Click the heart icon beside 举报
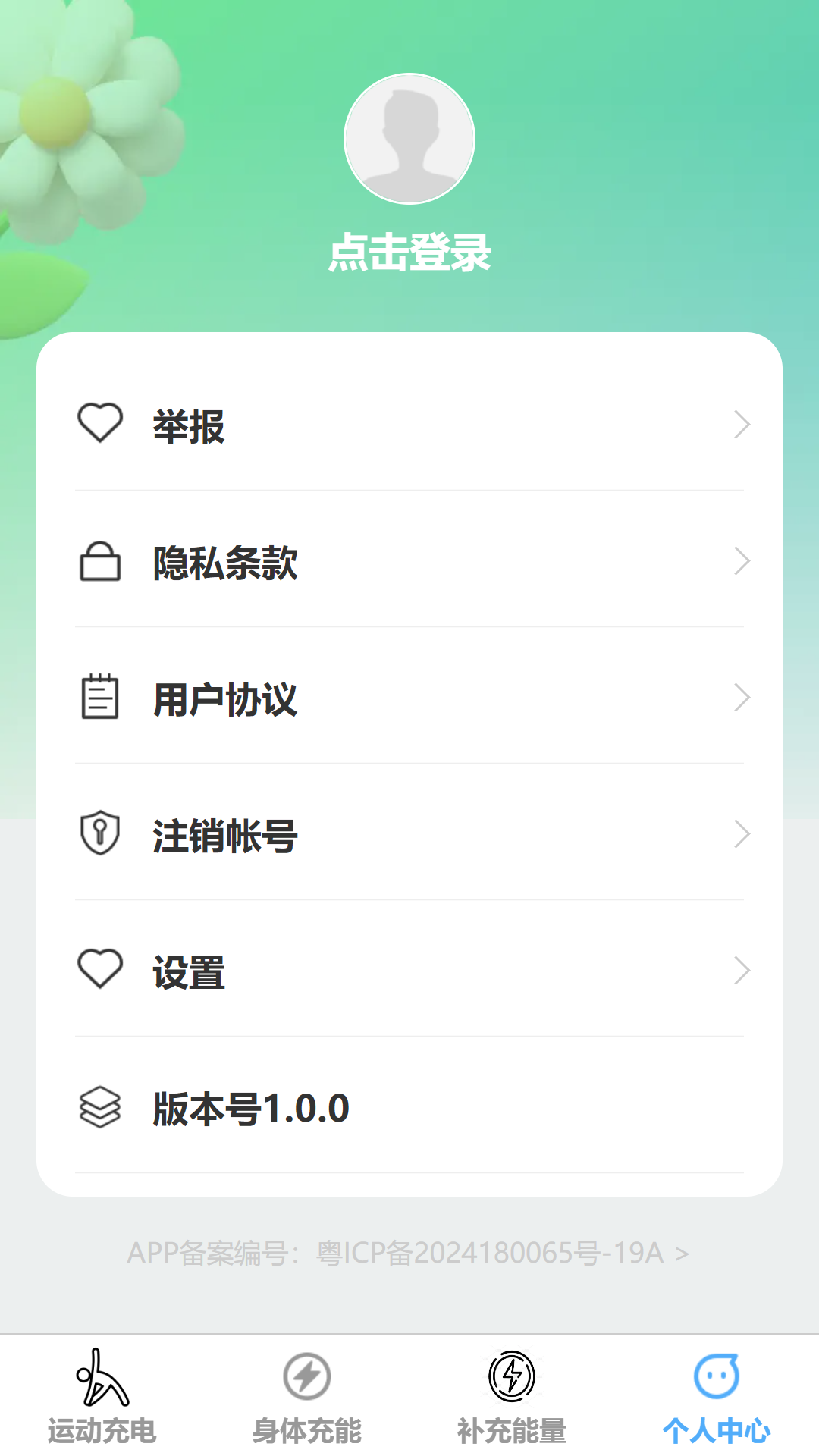This screenshot has width=819, height=1456. (99, 423)
